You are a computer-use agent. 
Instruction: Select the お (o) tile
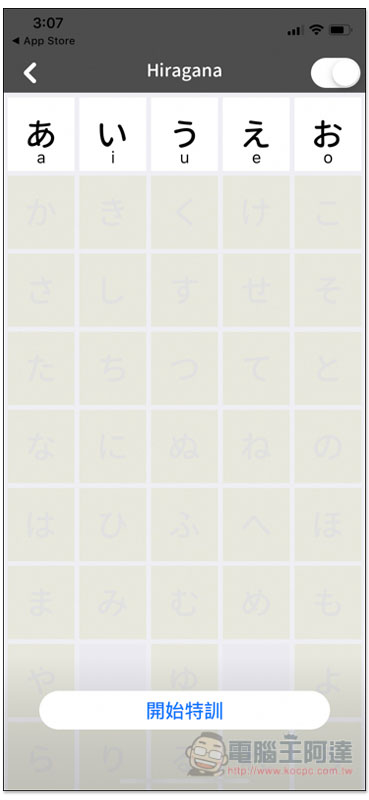point(328,134)
